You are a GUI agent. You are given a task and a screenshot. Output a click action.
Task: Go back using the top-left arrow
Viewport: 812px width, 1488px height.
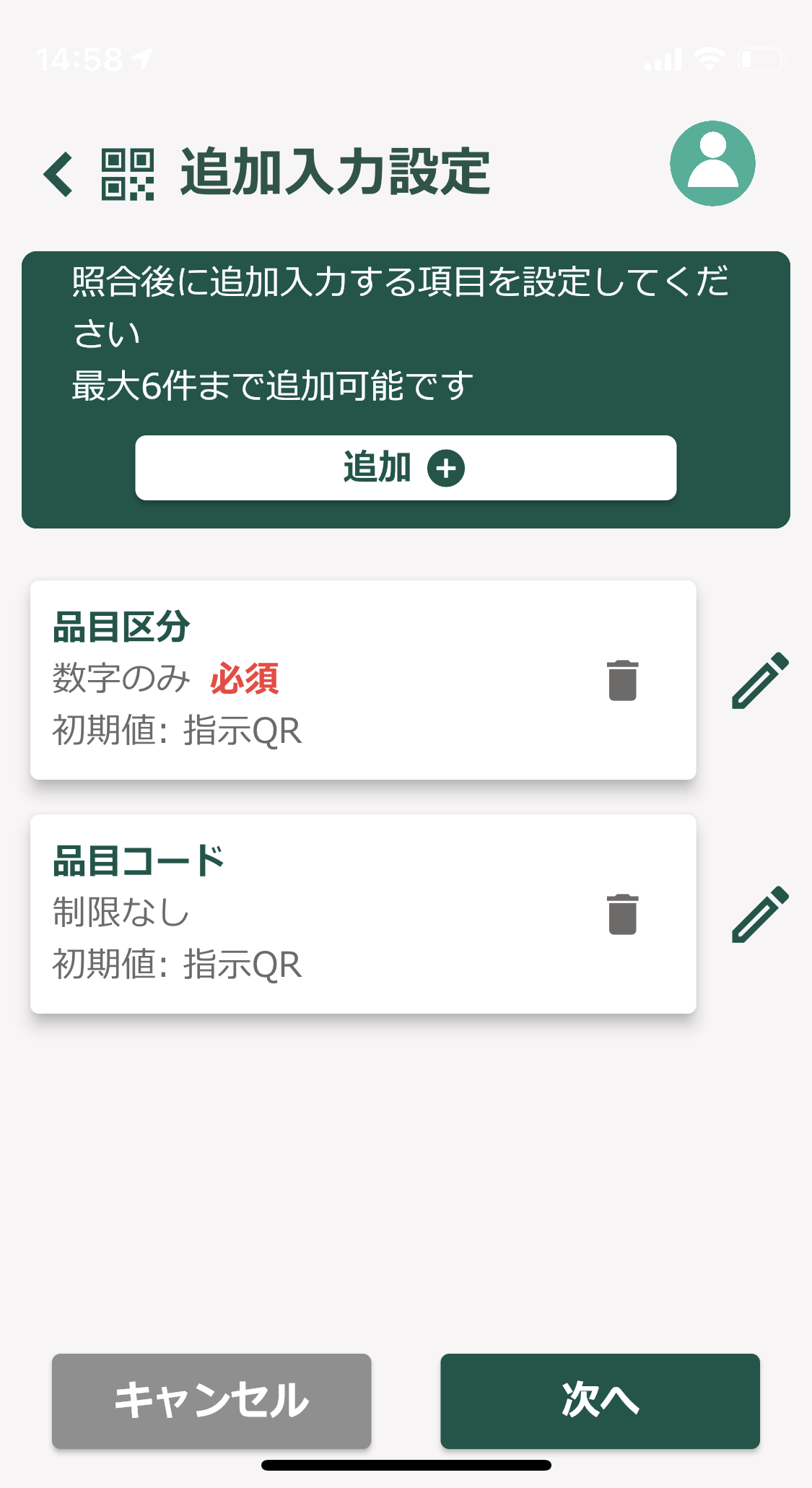coord(58,175)
